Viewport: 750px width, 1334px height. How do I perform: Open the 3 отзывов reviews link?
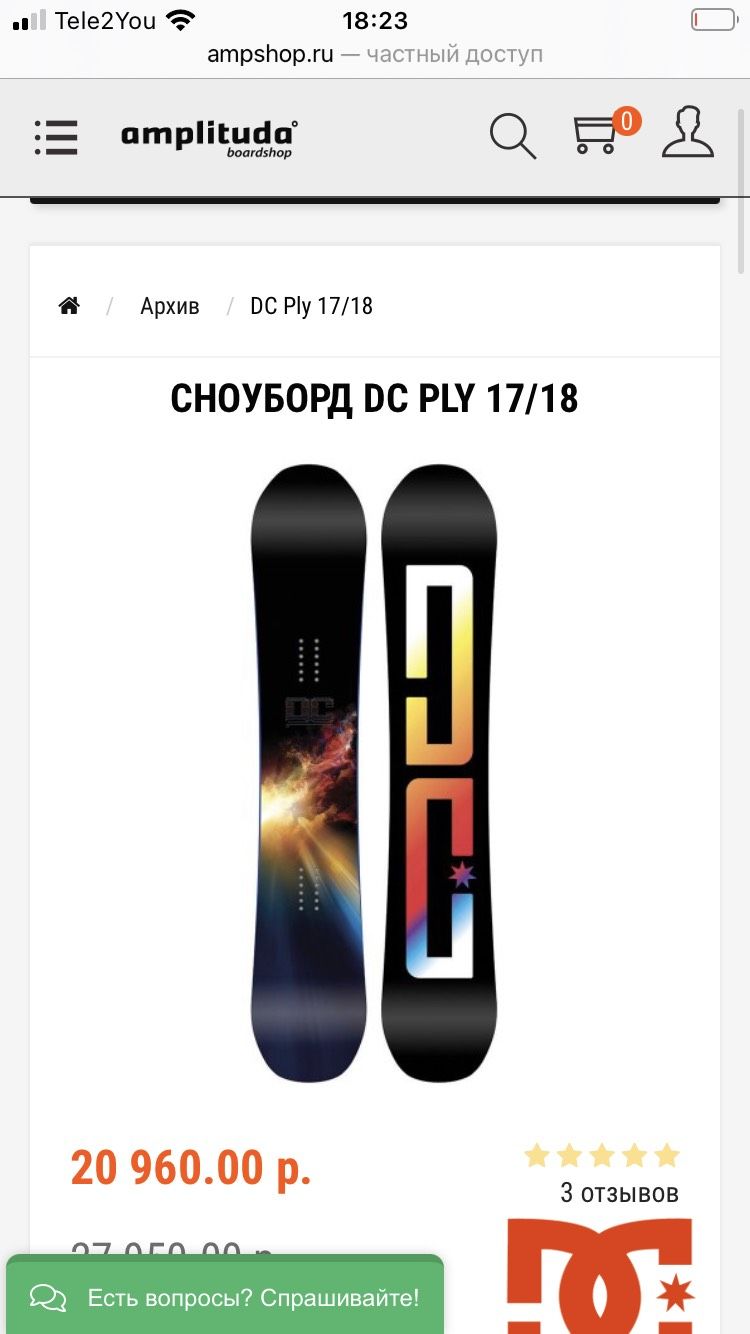[x=619, y=1193]
